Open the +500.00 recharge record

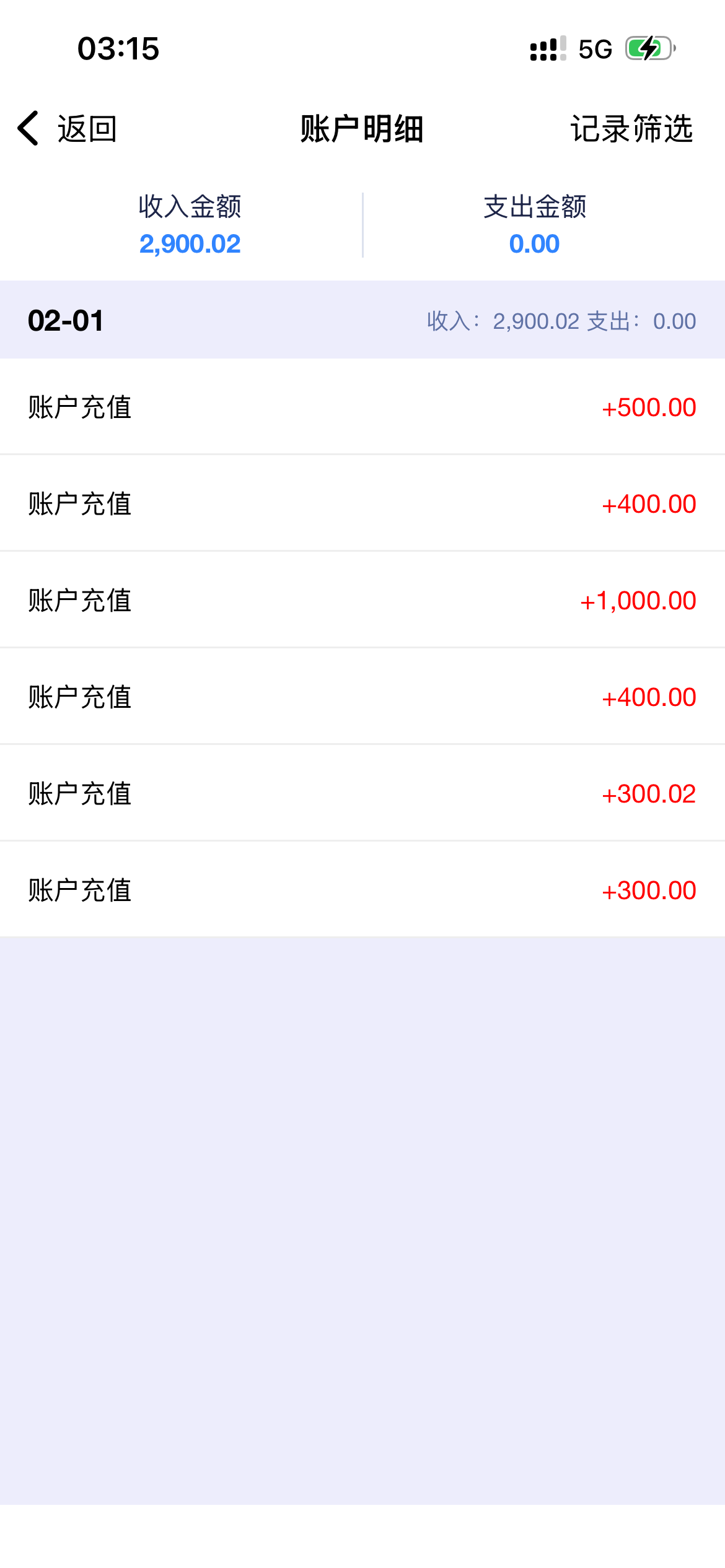(x=362, y=406)
